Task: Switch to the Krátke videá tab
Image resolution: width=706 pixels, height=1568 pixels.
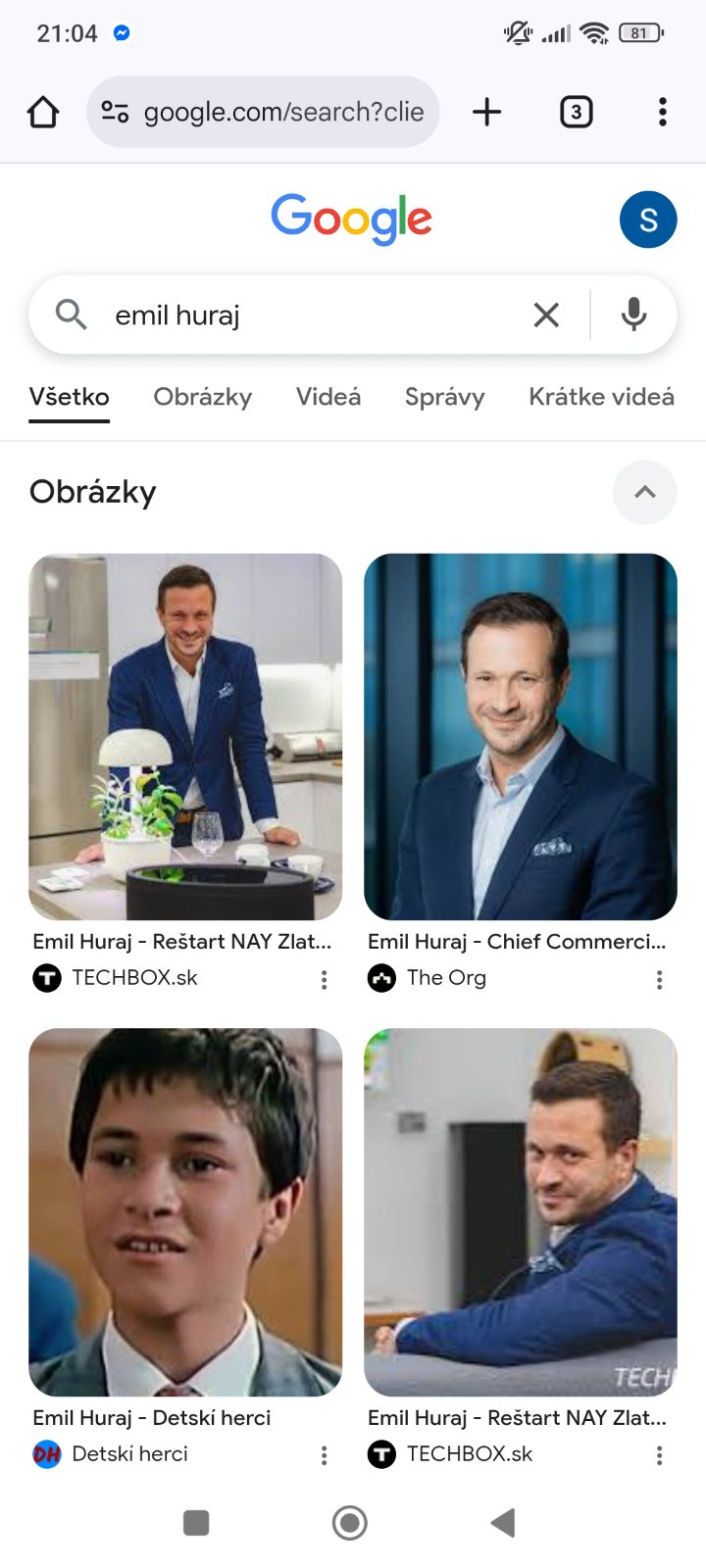Action: pyautogui.click(x=601, y=397)
